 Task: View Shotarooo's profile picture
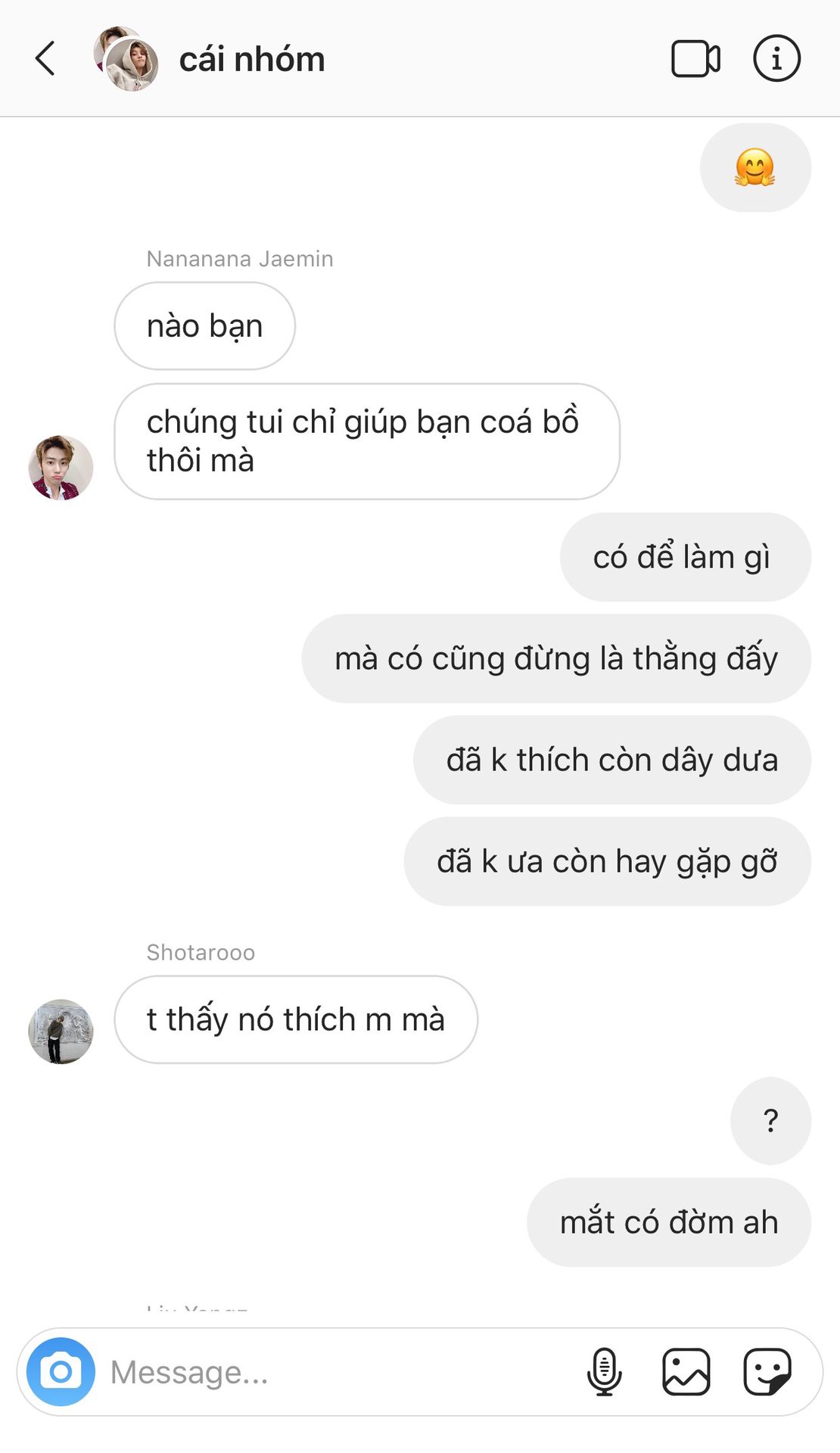pos(61,1031)
